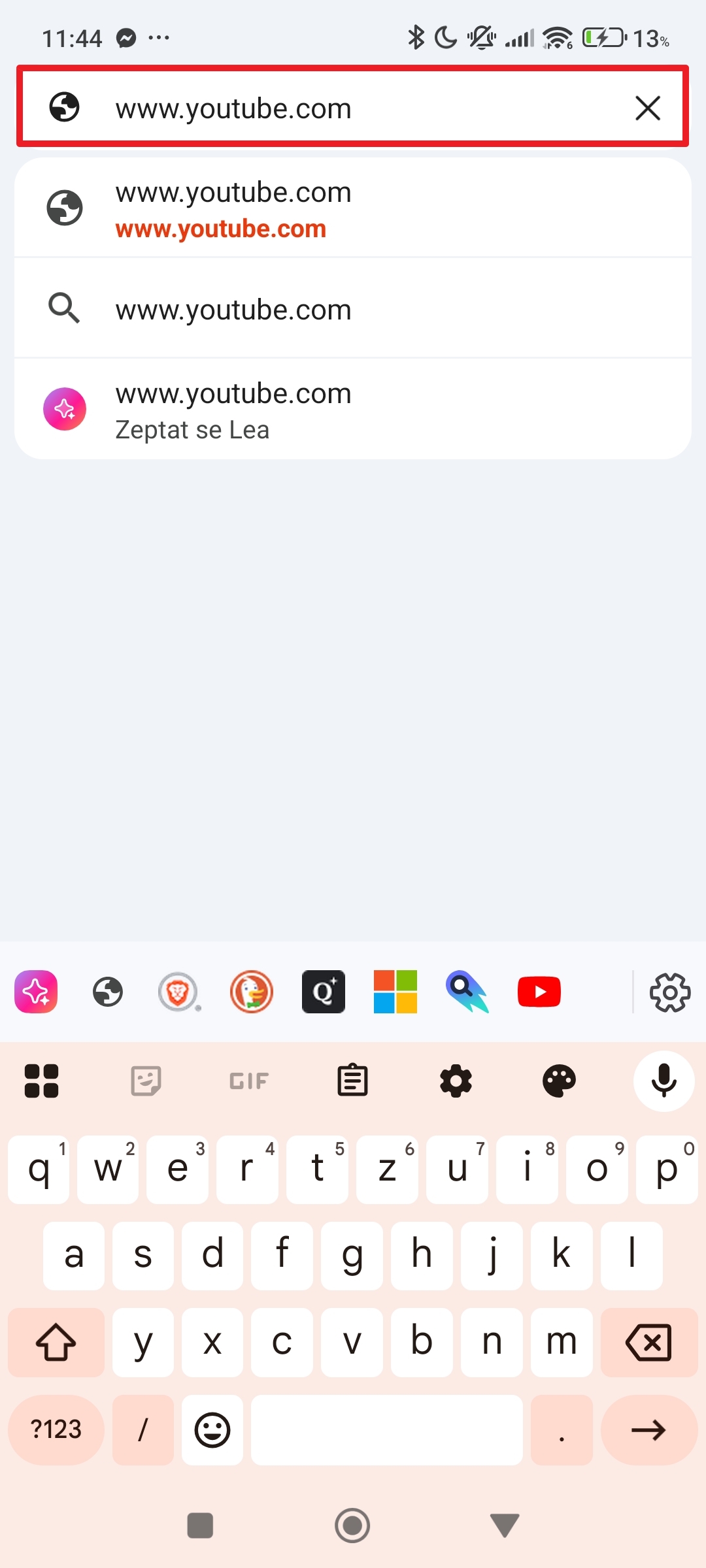Image resolution: width=706 pixels, height=1568 pixels.
Task: Open search engine settings gear
Action: click(x=669, y=992)
